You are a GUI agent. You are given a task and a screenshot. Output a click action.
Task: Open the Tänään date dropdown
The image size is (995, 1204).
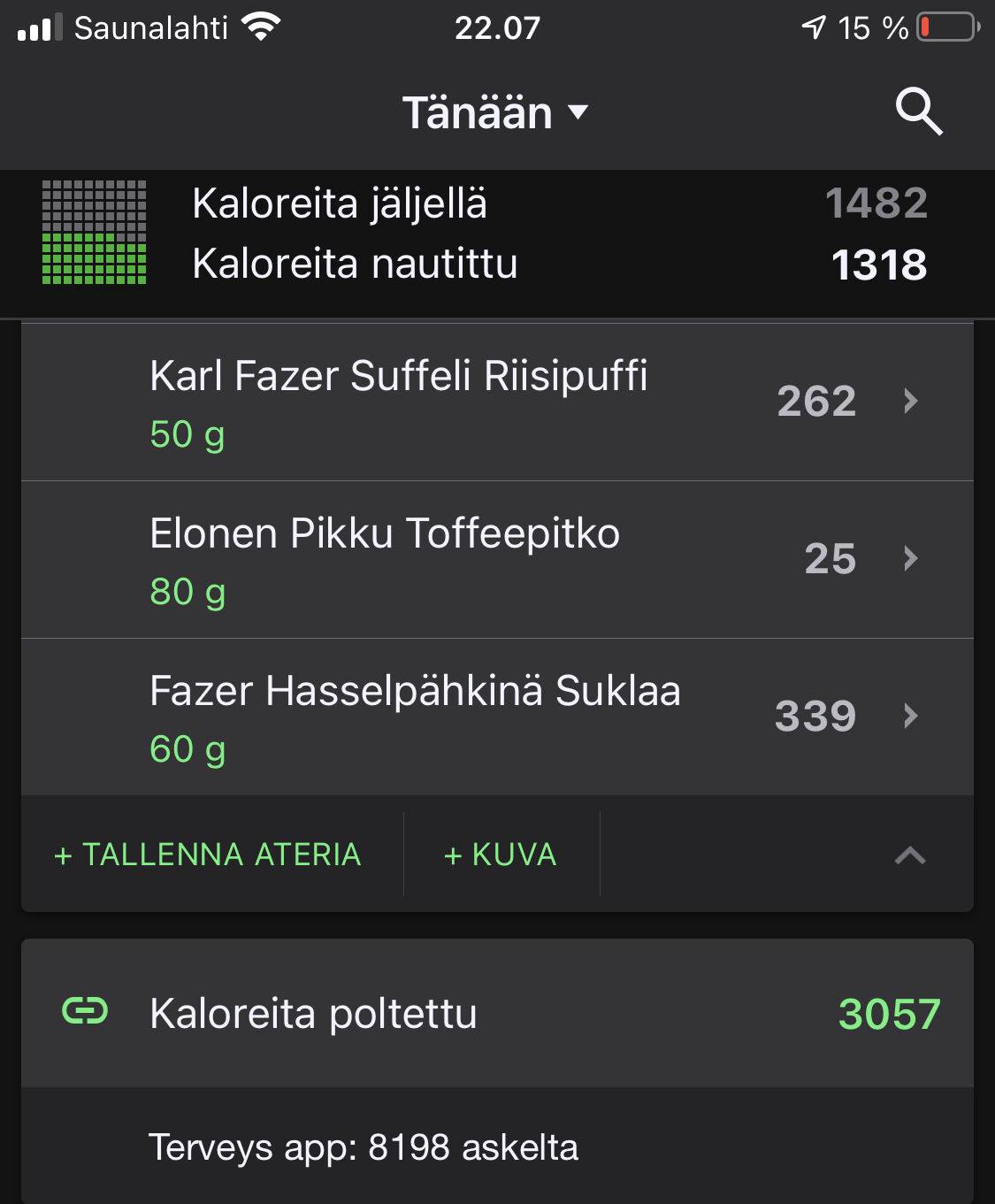(x=495, y=112)
